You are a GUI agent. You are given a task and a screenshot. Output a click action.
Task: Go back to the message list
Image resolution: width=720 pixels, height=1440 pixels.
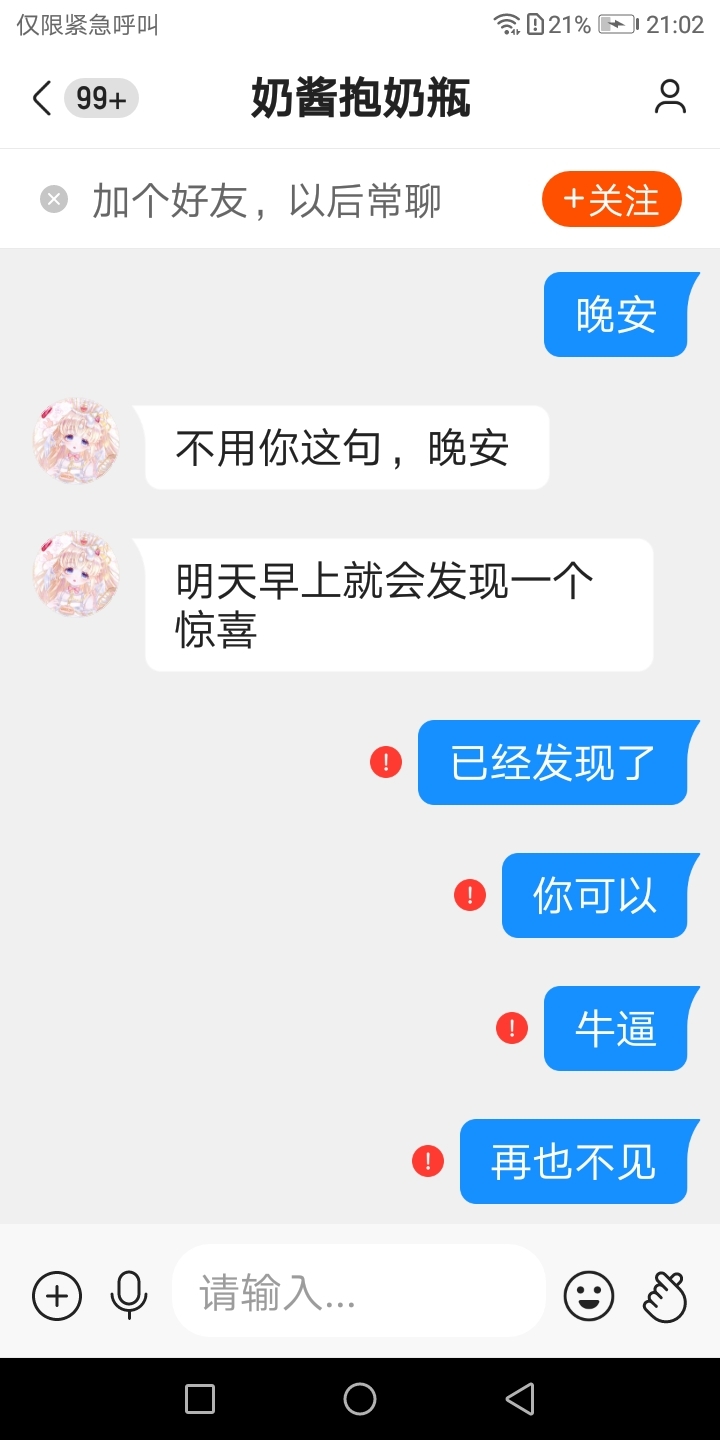pyautogui.click(x=41, y=99)
